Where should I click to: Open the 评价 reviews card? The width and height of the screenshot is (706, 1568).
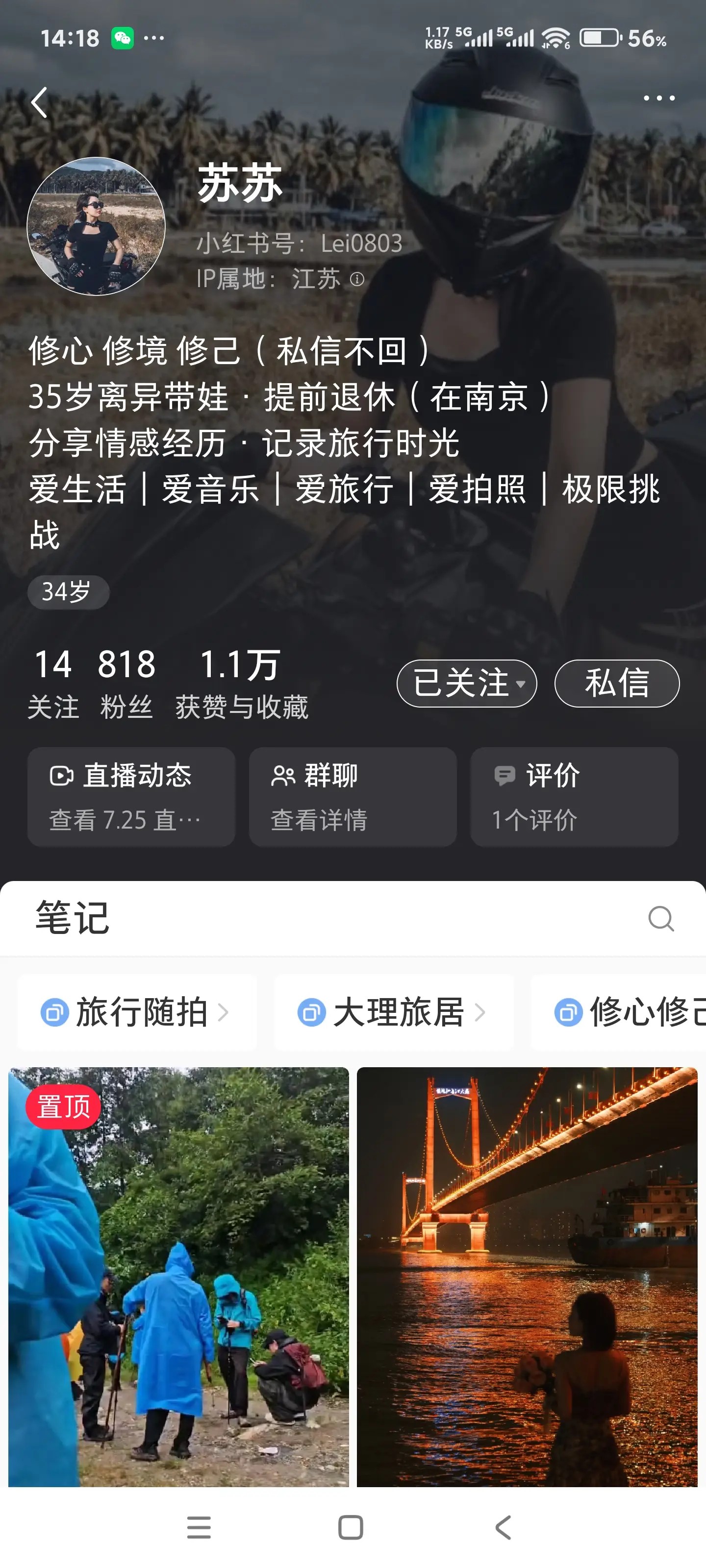click(x=574, y=796)
